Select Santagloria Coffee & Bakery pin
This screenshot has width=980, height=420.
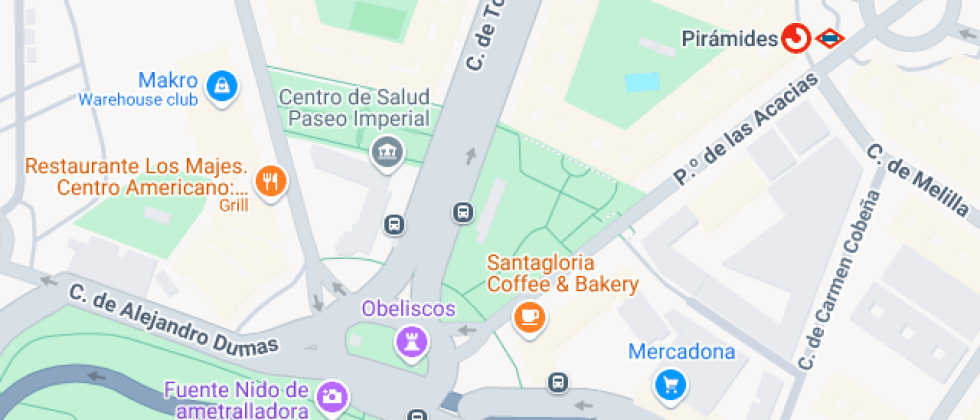pos(529,318)
